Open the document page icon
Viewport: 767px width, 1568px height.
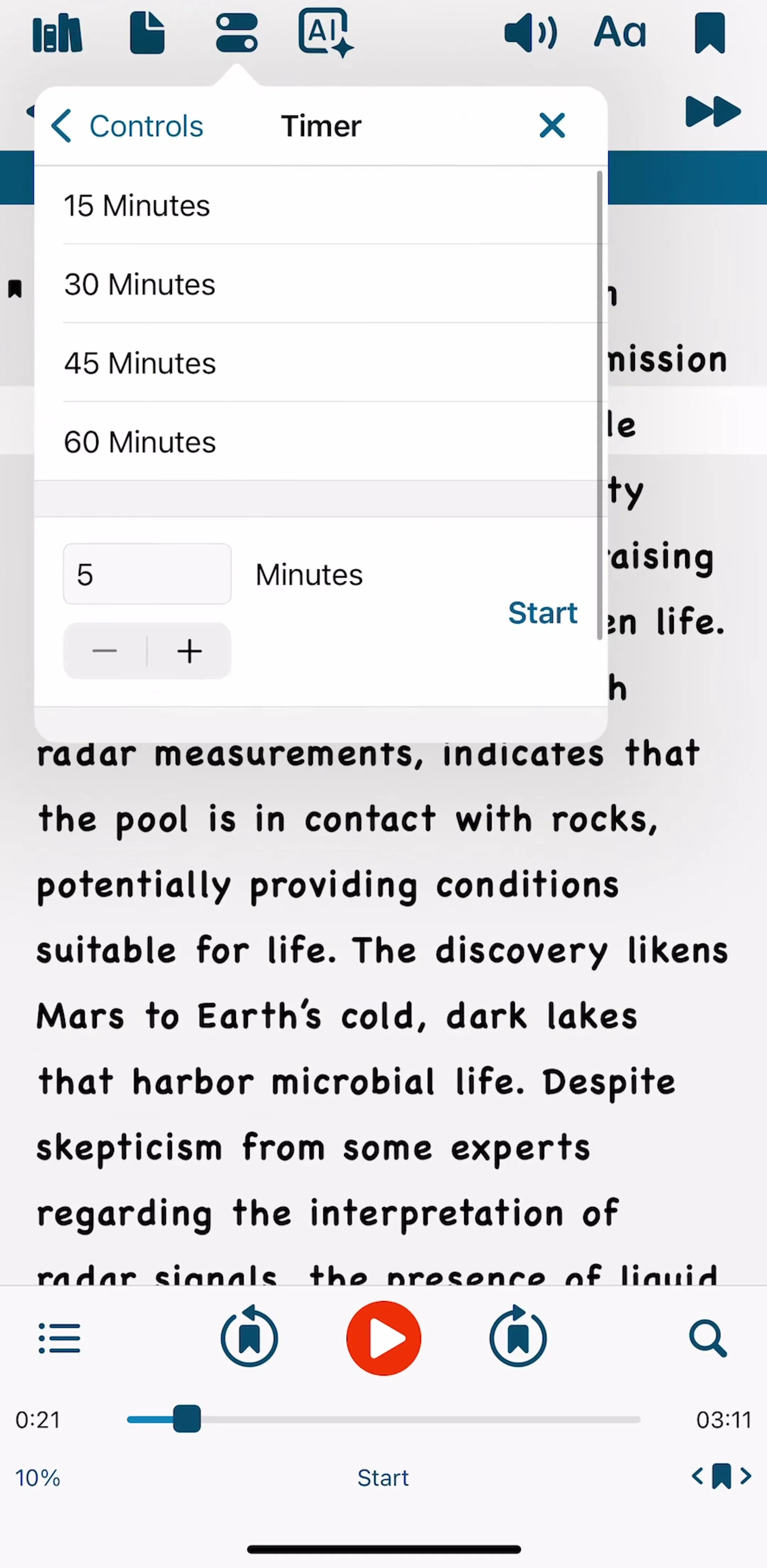pos(147,33)
